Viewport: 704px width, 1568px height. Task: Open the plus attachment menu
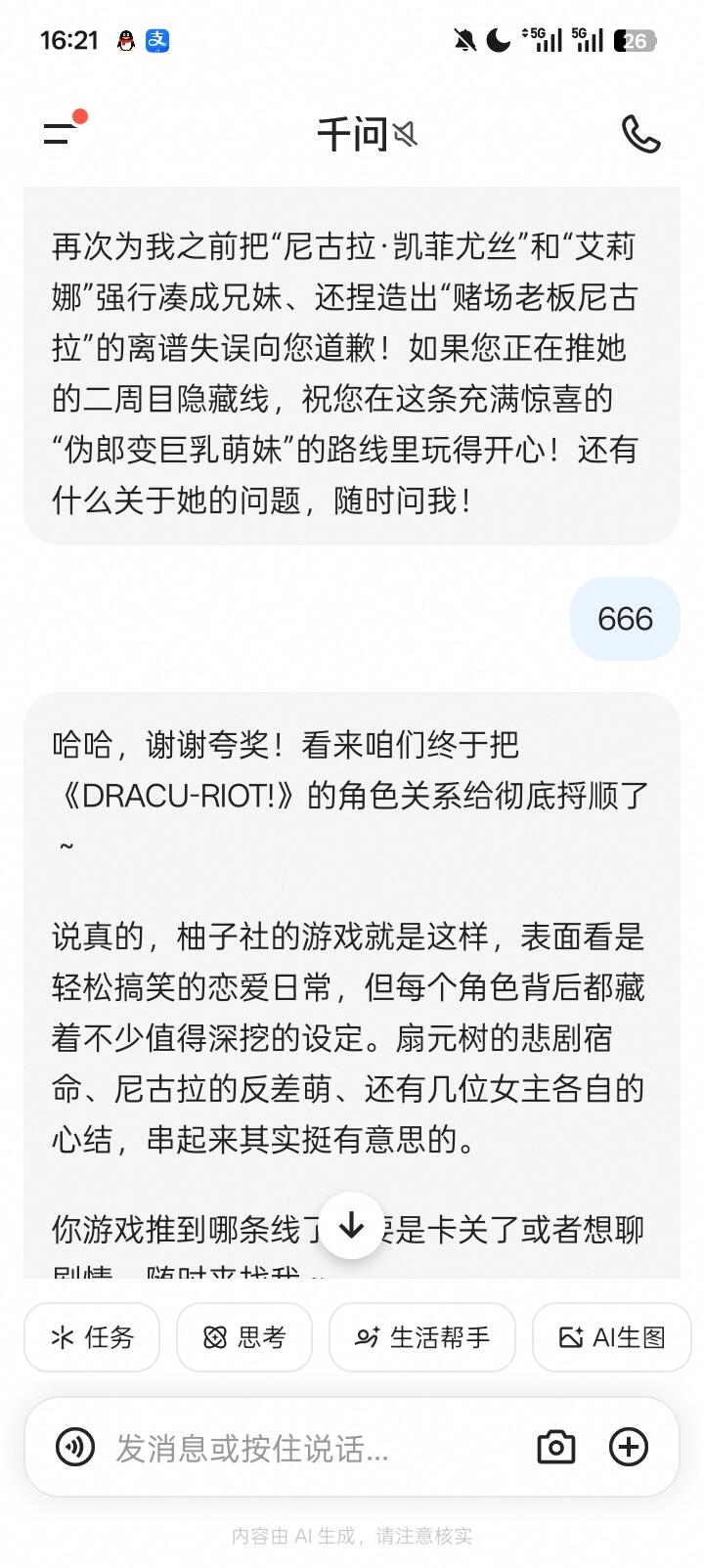629,1447
